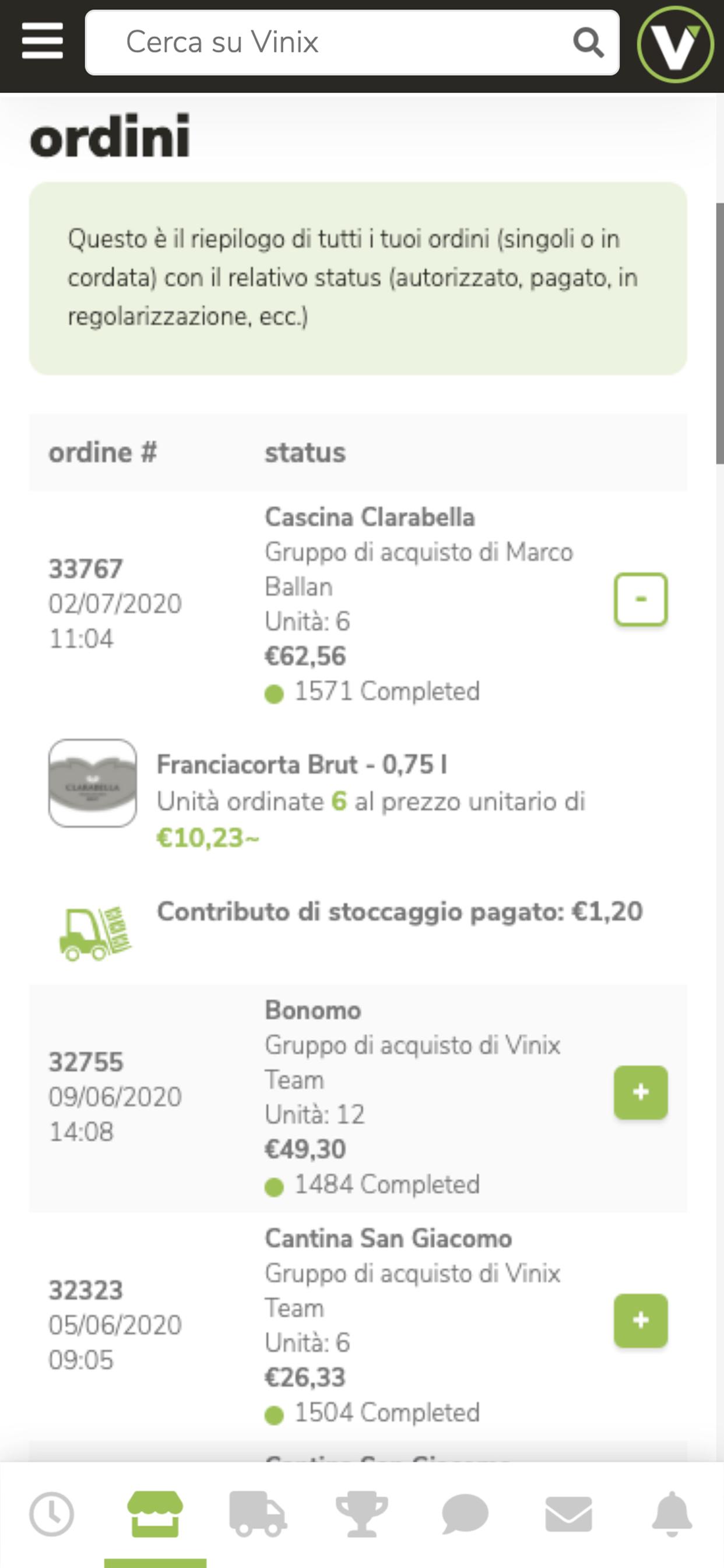The width and height of the screenshot is (724, 1568).
Task: Expand order 32323 from Cantina San Giacomo
Action: 641,1320
